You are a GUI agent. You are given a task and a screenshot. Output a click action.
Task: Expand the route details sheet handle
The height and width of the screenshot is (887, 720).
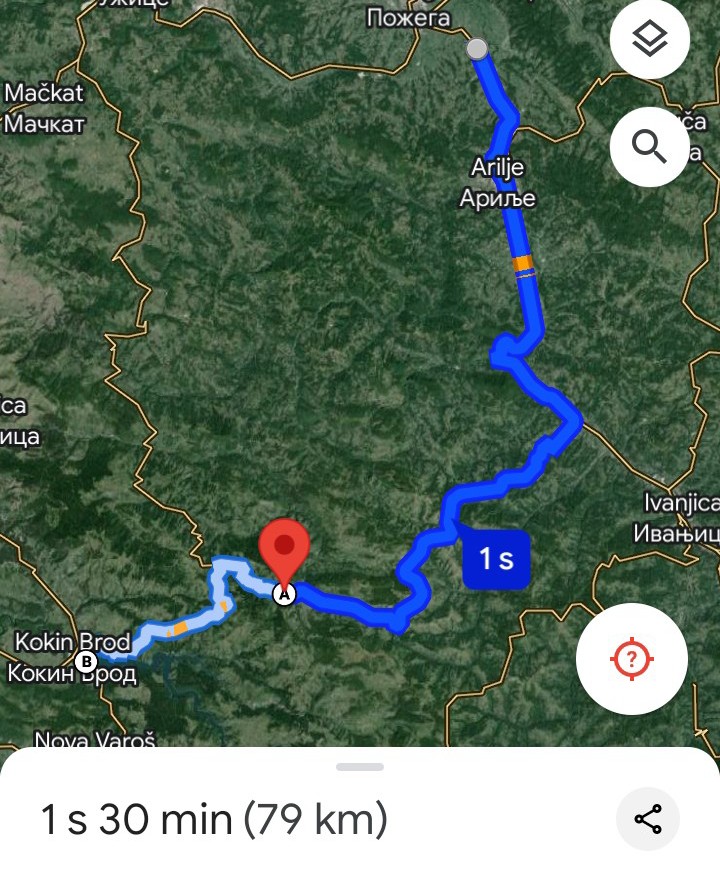click(360, 767)
